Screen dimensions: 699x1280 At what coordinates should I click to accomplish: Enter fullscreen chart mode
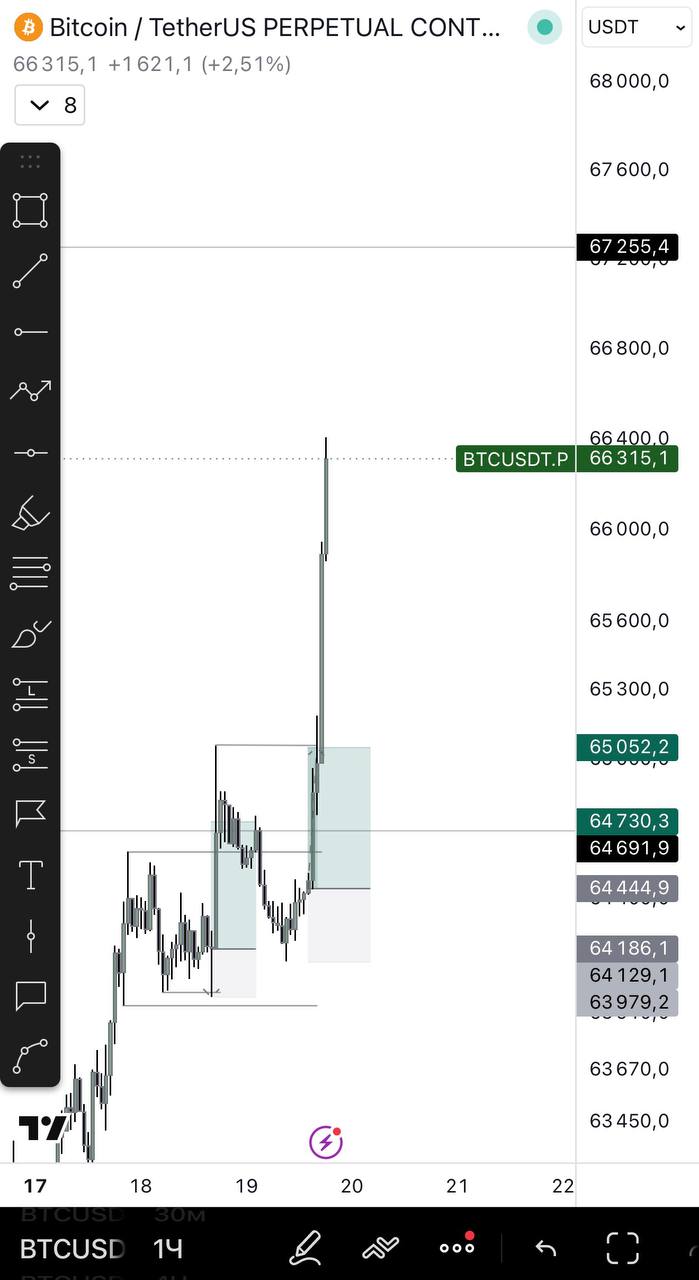tap(623, 1248)
